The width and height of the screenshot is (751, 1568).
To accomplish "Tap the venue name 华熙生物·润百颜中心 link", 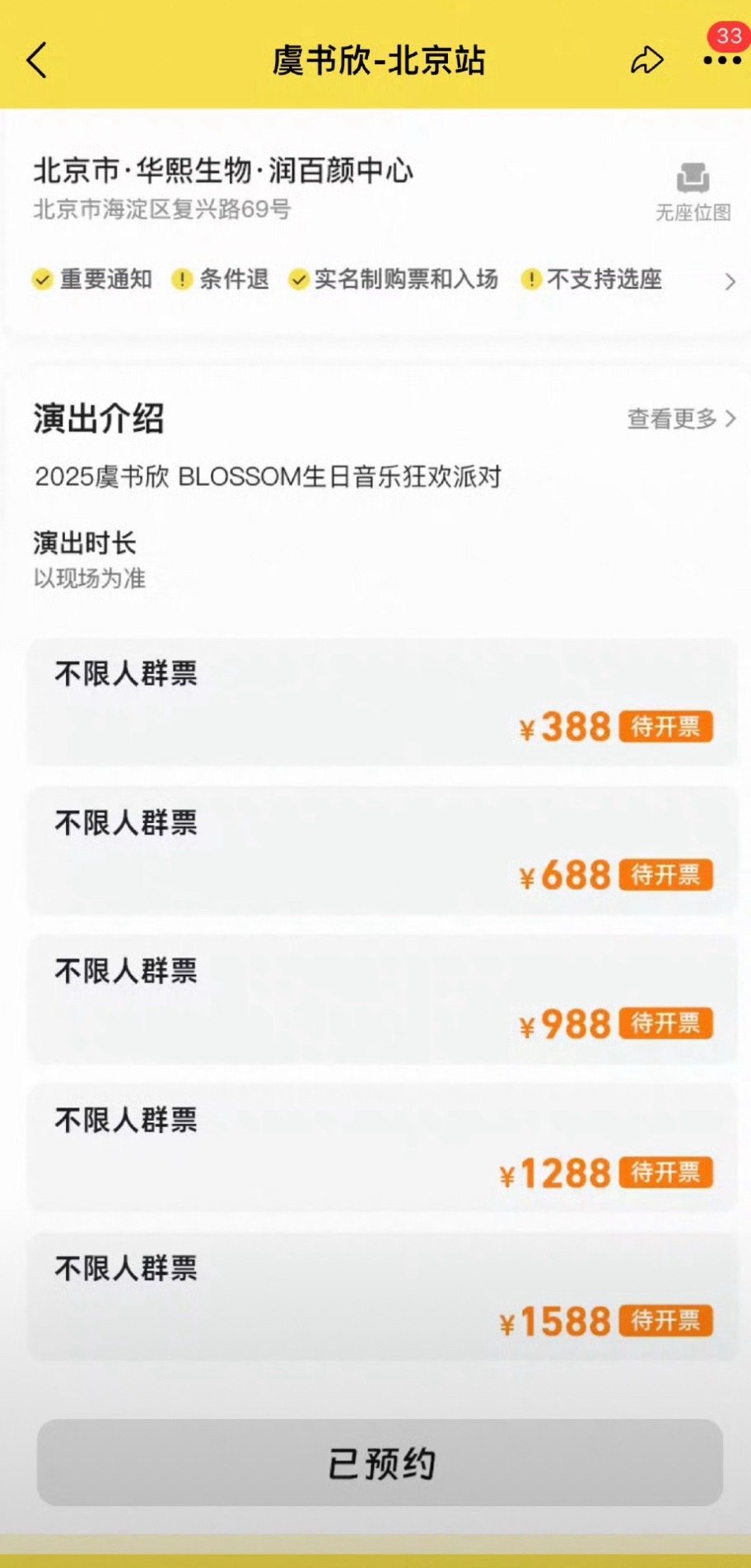I will click(224, 172).
